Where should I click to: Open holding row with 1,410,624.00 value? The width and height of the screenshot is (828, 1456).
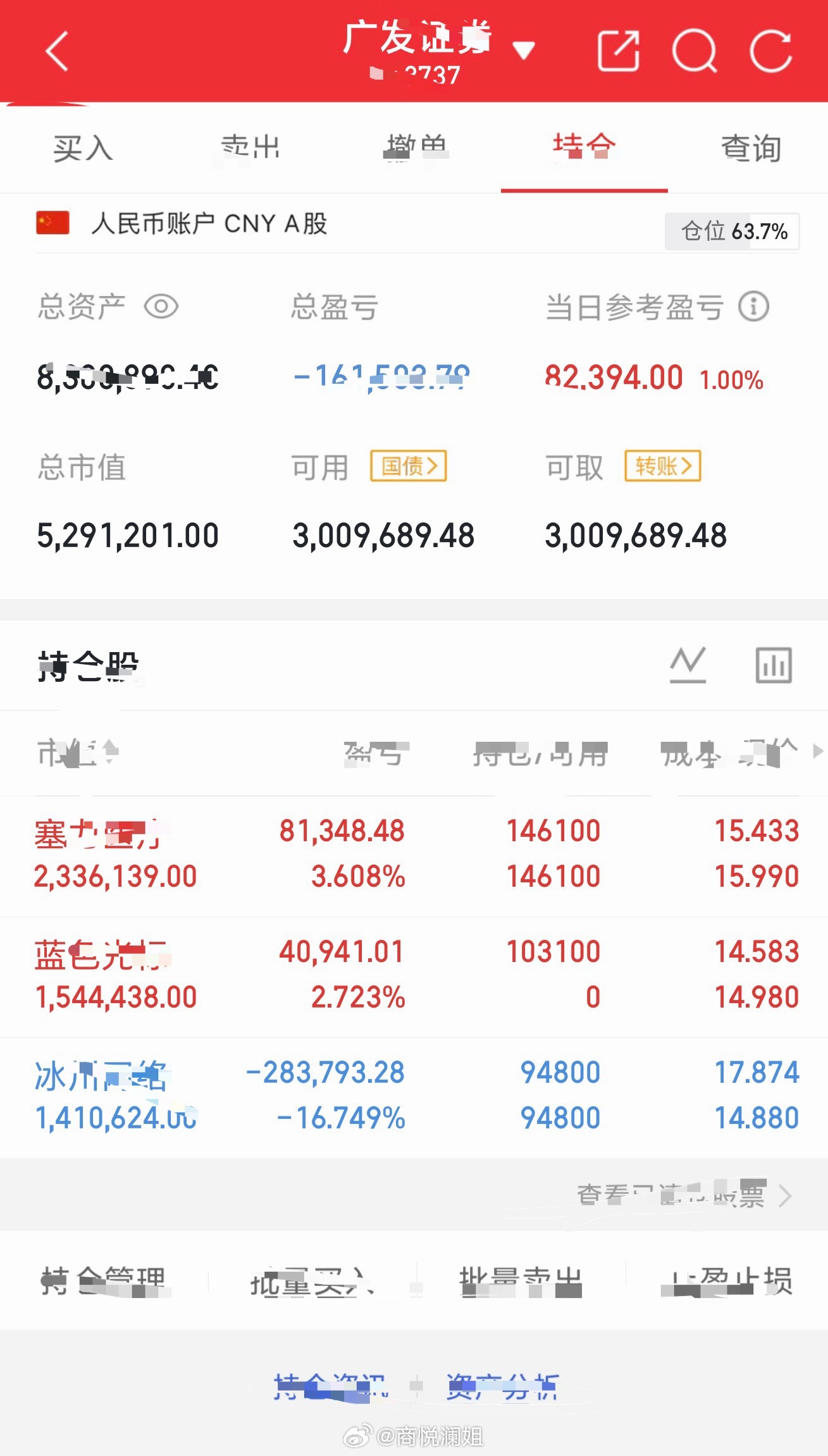414,1097
